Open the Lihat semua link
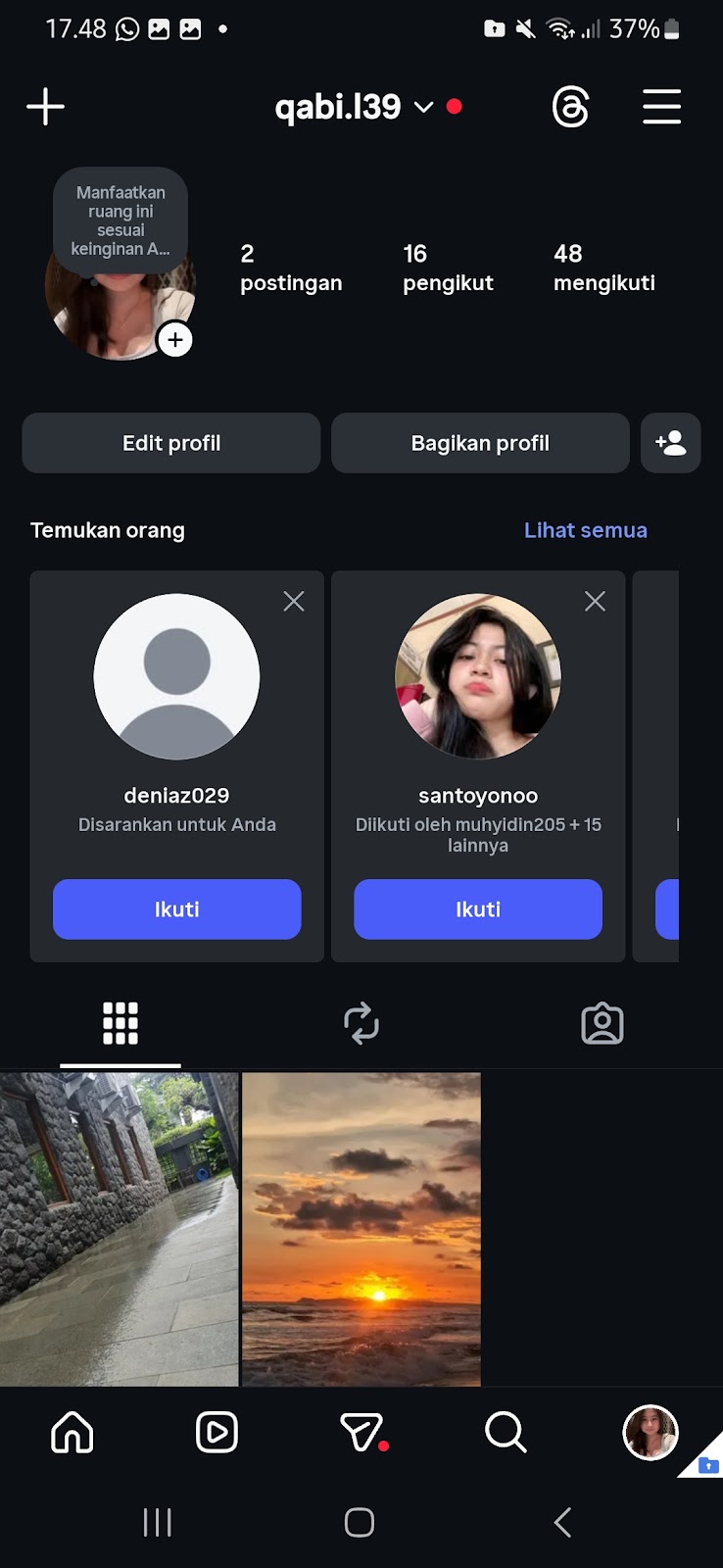 (585, 530)
